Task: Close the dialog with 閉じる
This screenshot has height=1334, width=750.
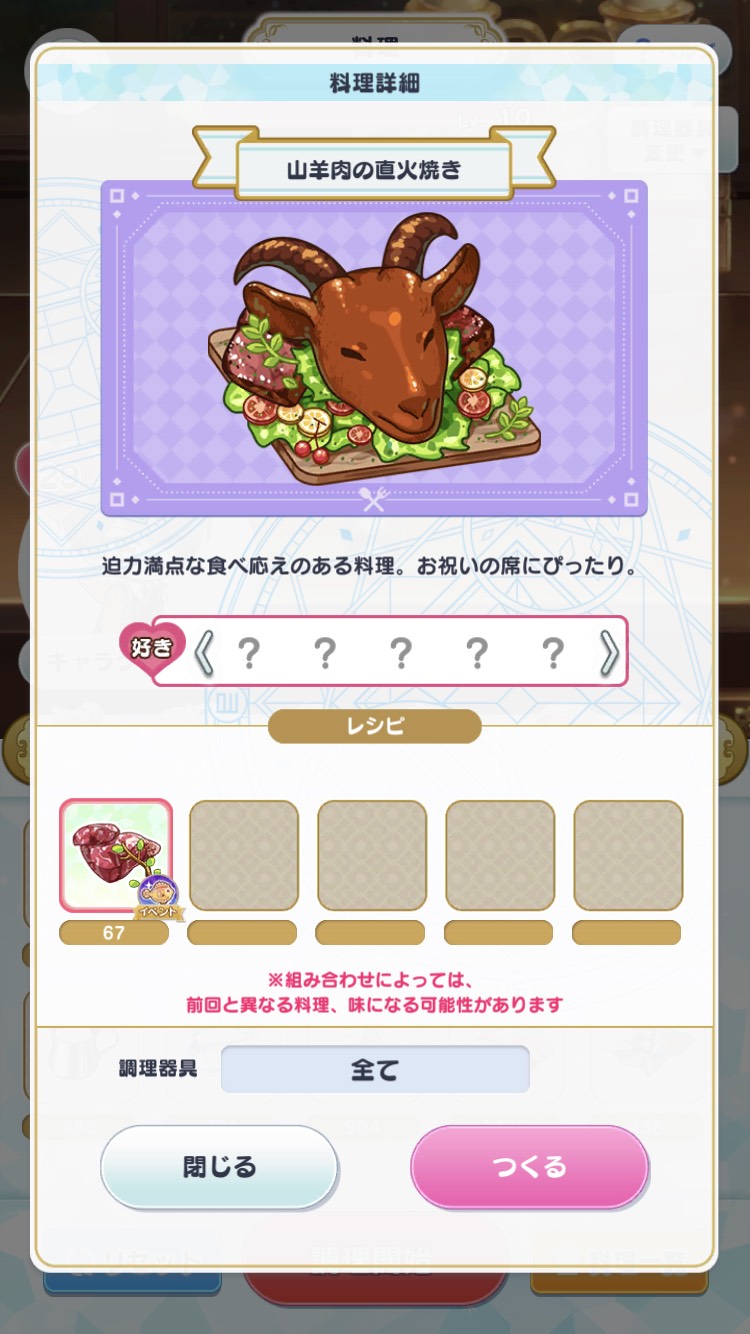Action: click(219, 1167)
